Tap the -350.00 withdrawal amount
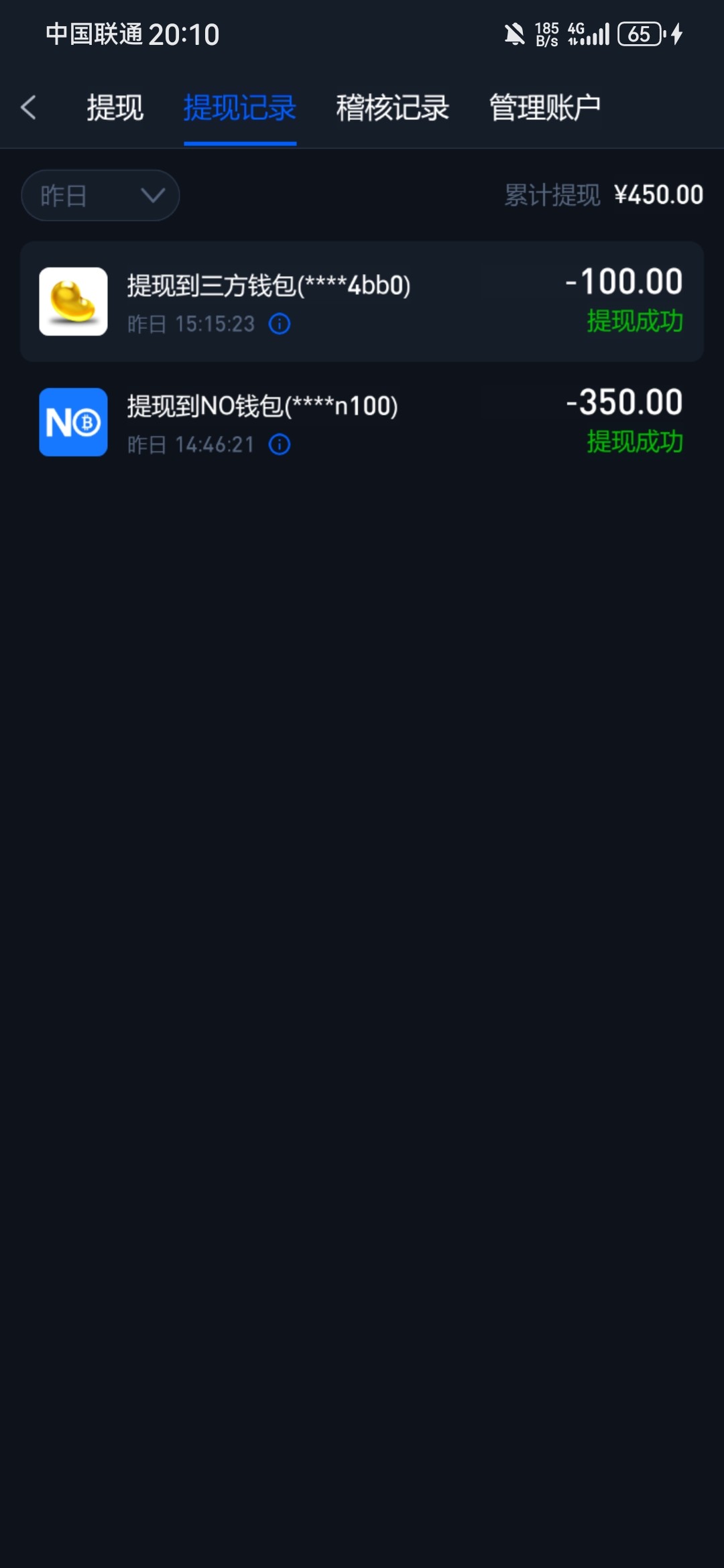The image size is (724, 1568). point(625,403)
